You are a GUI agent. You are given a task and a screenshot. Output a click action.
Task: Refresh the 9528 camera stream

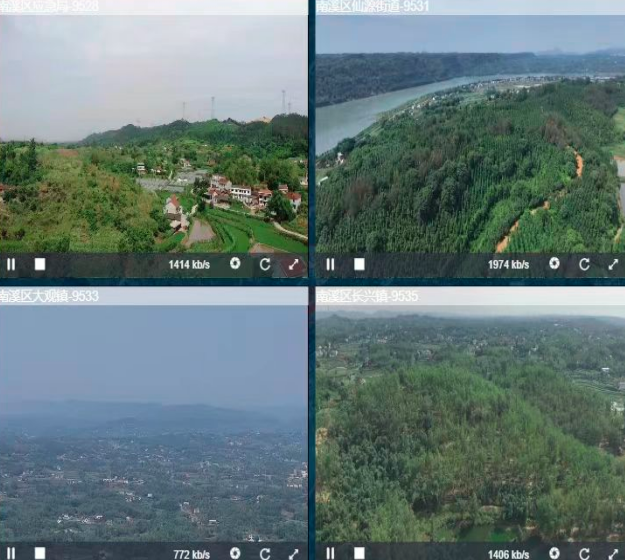pyautogui.click(x=265, y=265)
